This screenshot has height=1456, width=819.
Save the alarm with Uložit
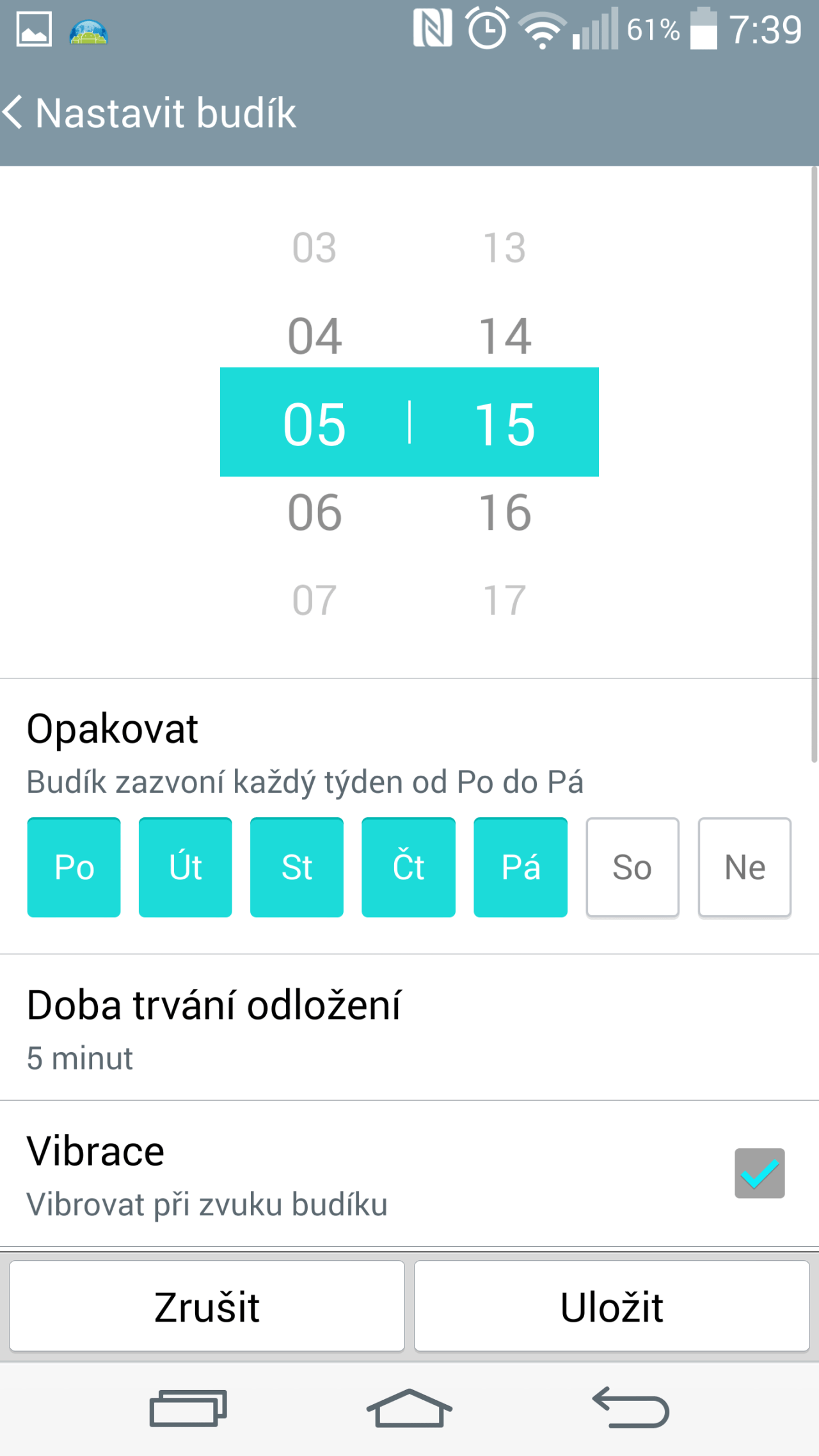612,1306
